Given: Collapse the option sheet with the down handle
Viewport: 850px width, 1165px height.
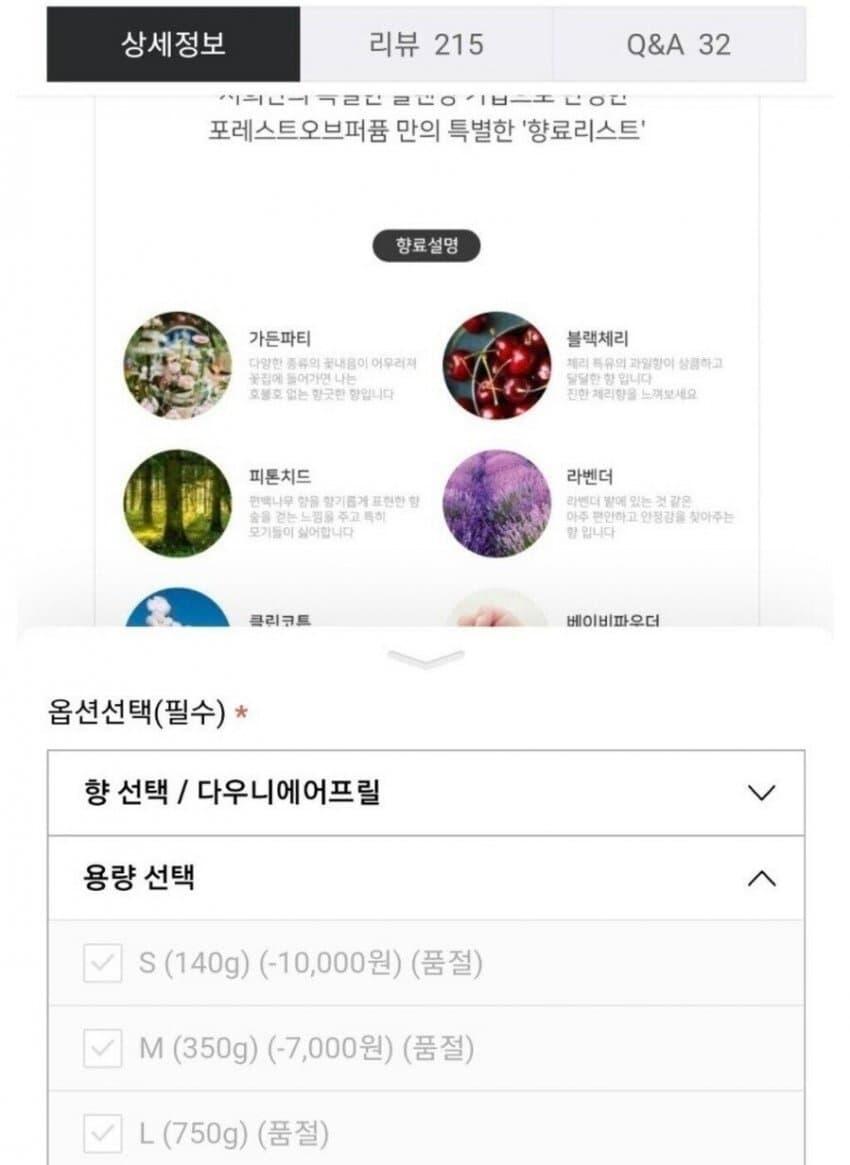Looking at the screenshot, I should pos(426,658).
